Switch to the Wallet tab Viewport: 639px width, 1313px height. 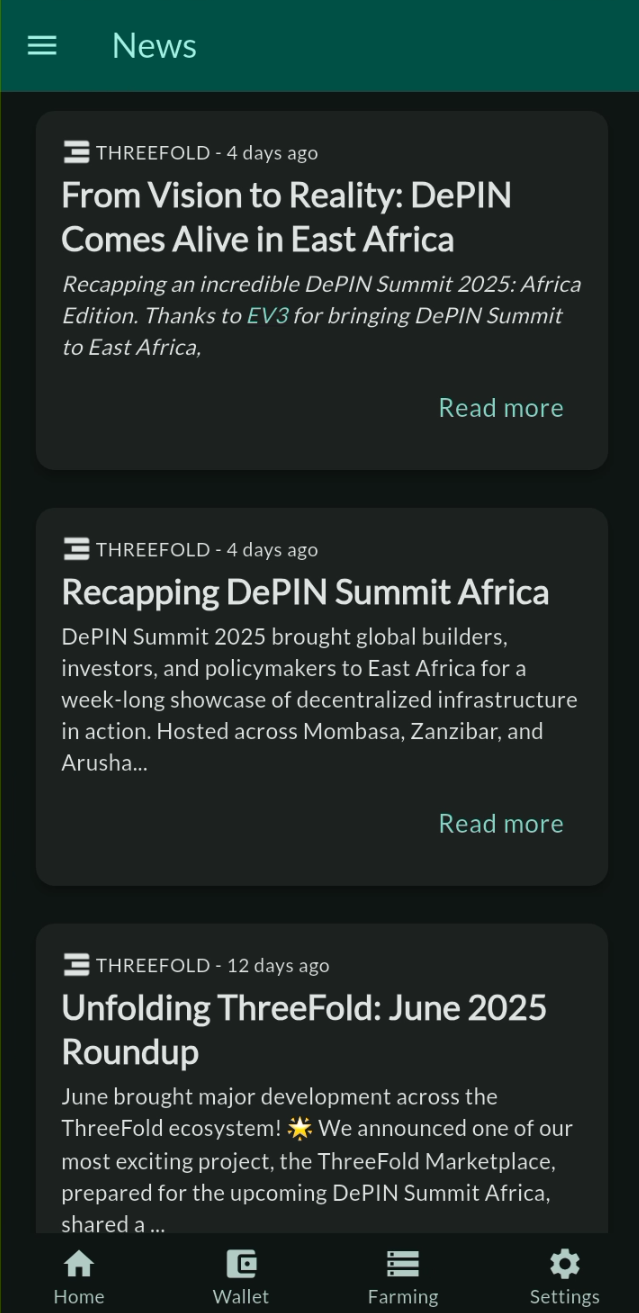241,1277
